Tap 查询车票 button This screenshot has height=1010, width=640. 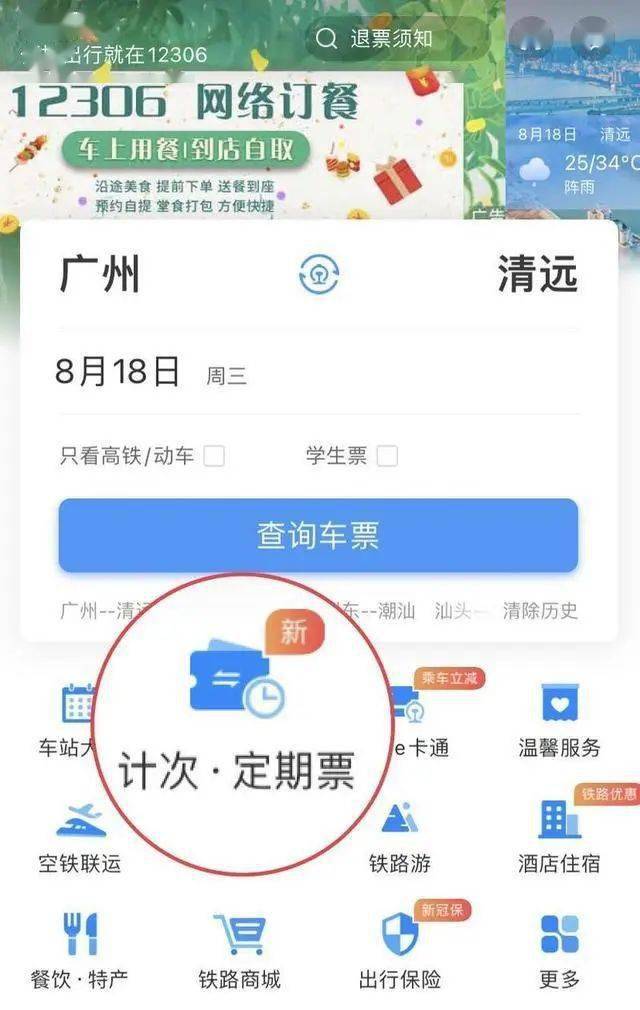click(x=318, y=536)
